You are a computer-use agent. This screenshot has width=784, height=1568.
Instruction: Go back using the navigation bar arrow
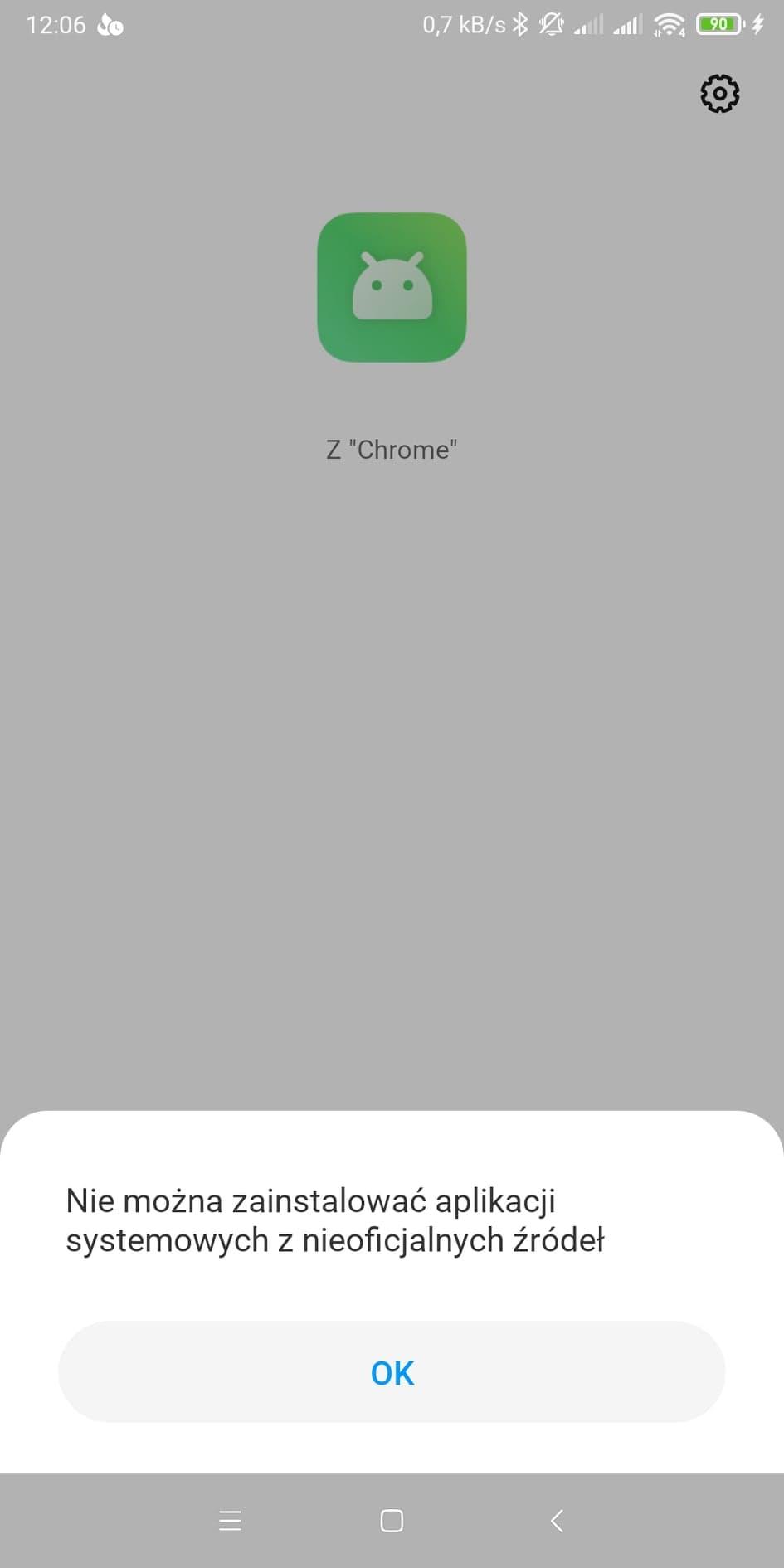pos(557,1520)
